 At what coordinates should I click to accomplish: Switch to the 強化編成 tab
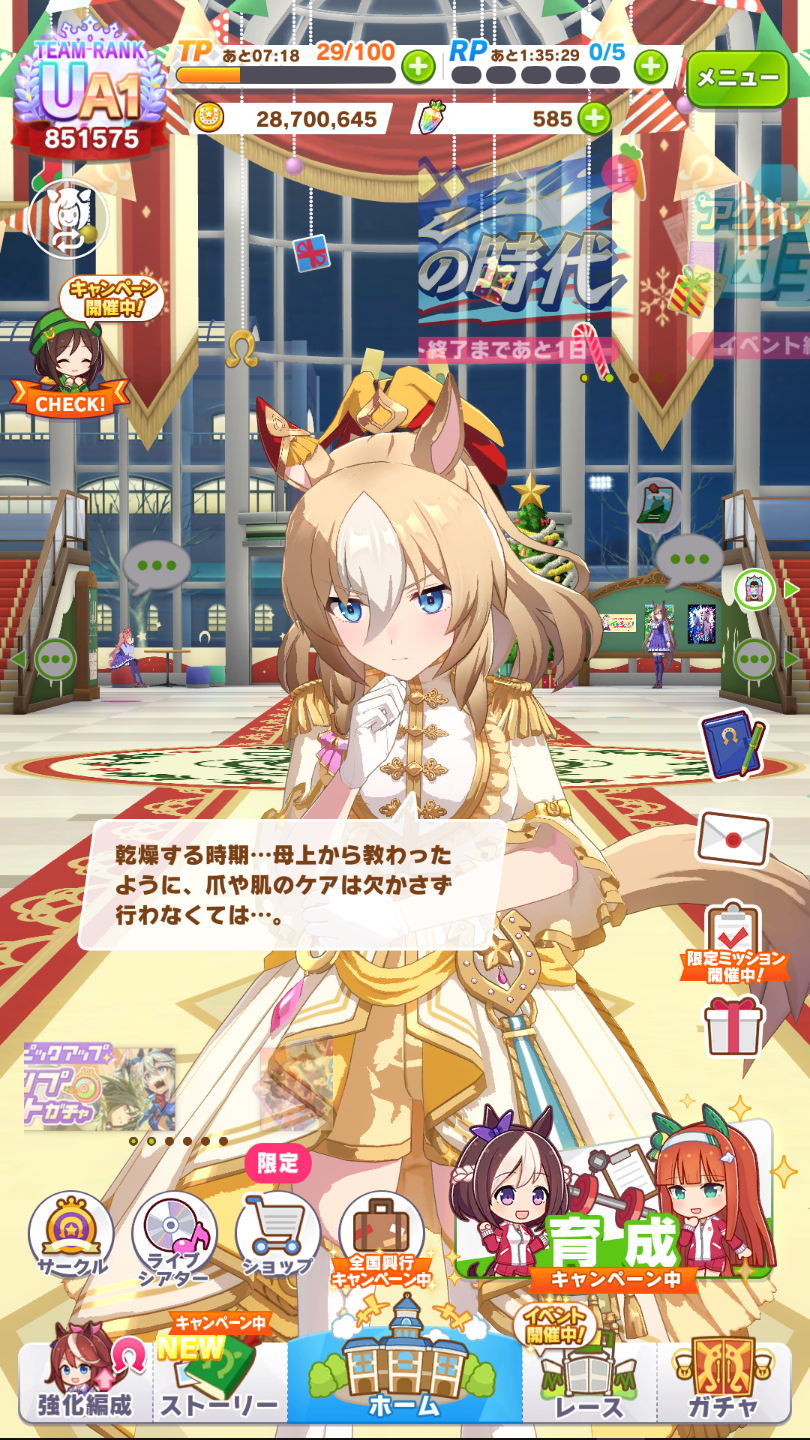coord(86,1382)
